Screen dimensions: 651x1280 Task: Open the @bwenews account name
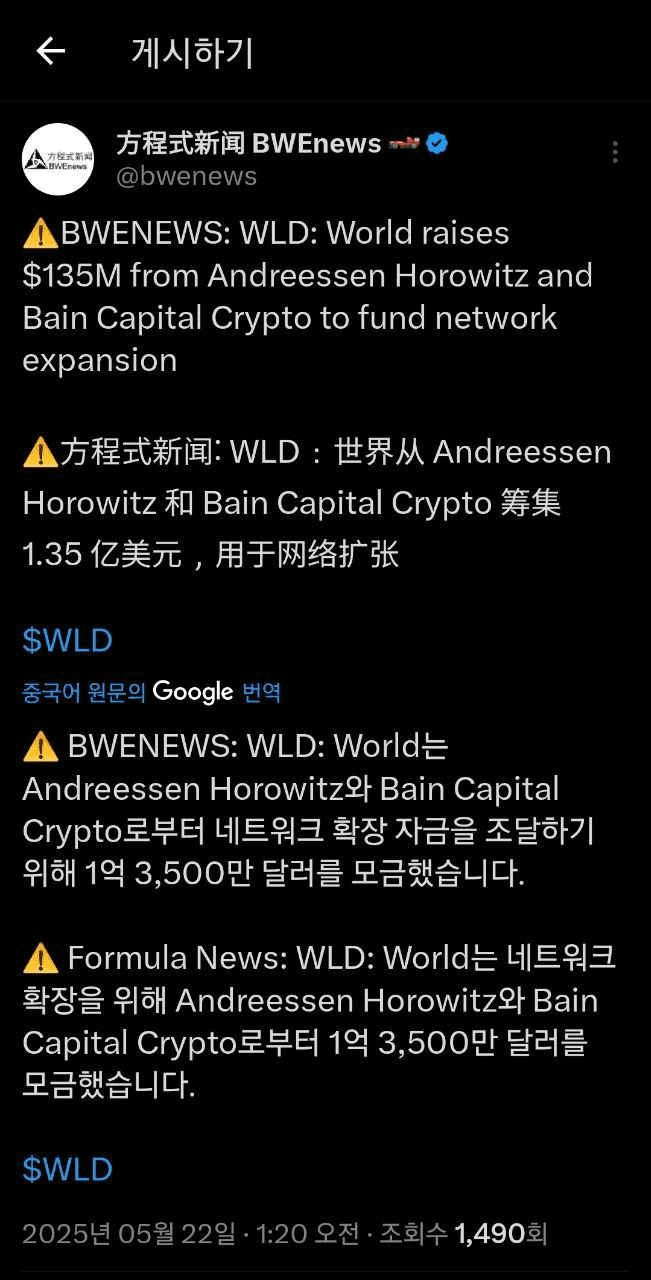coord(187,176)
